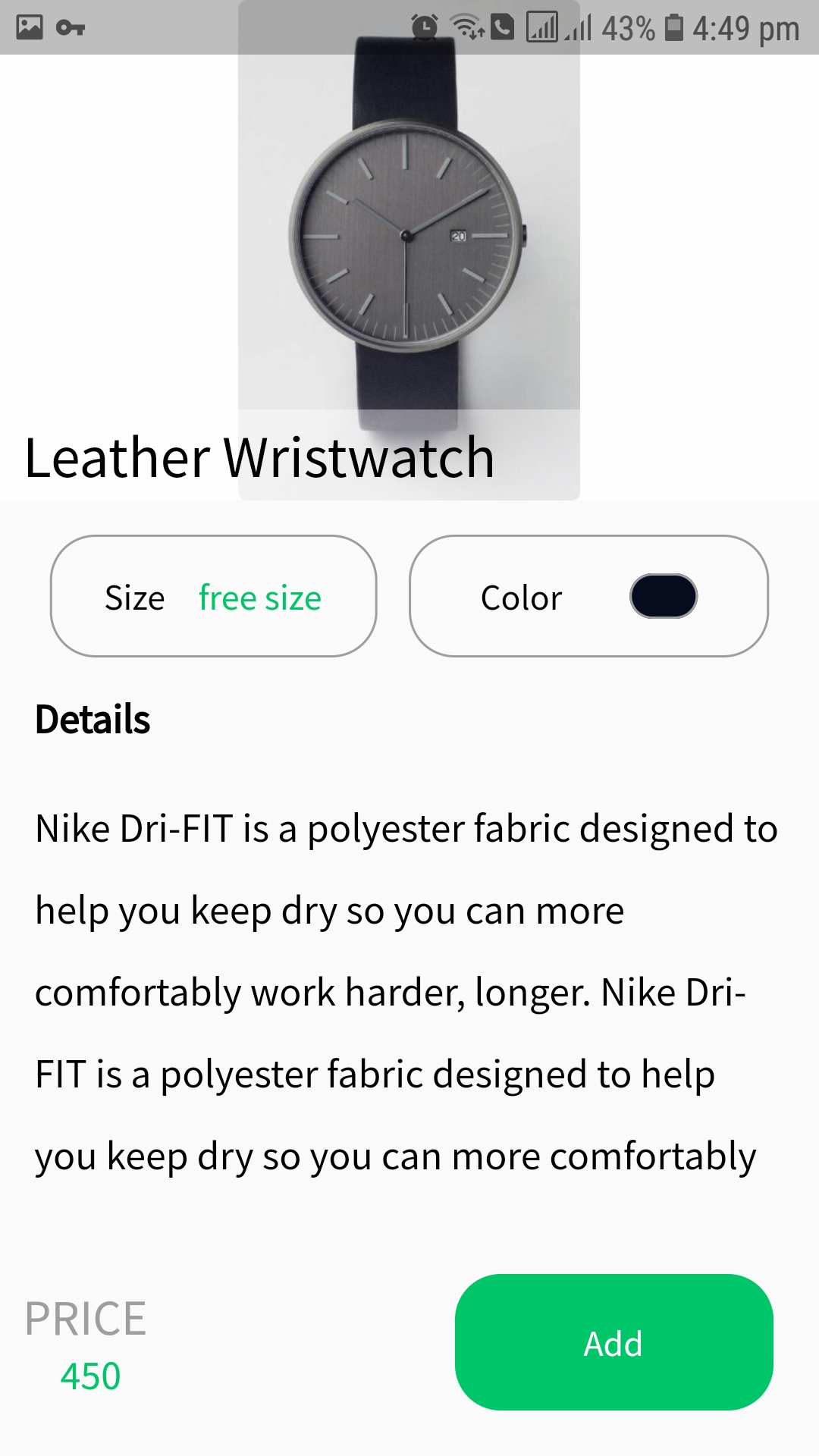This screenshot has height=1456, width=819.
Task: Add the Leather Wristwatch to cart
Action: 613,1342
